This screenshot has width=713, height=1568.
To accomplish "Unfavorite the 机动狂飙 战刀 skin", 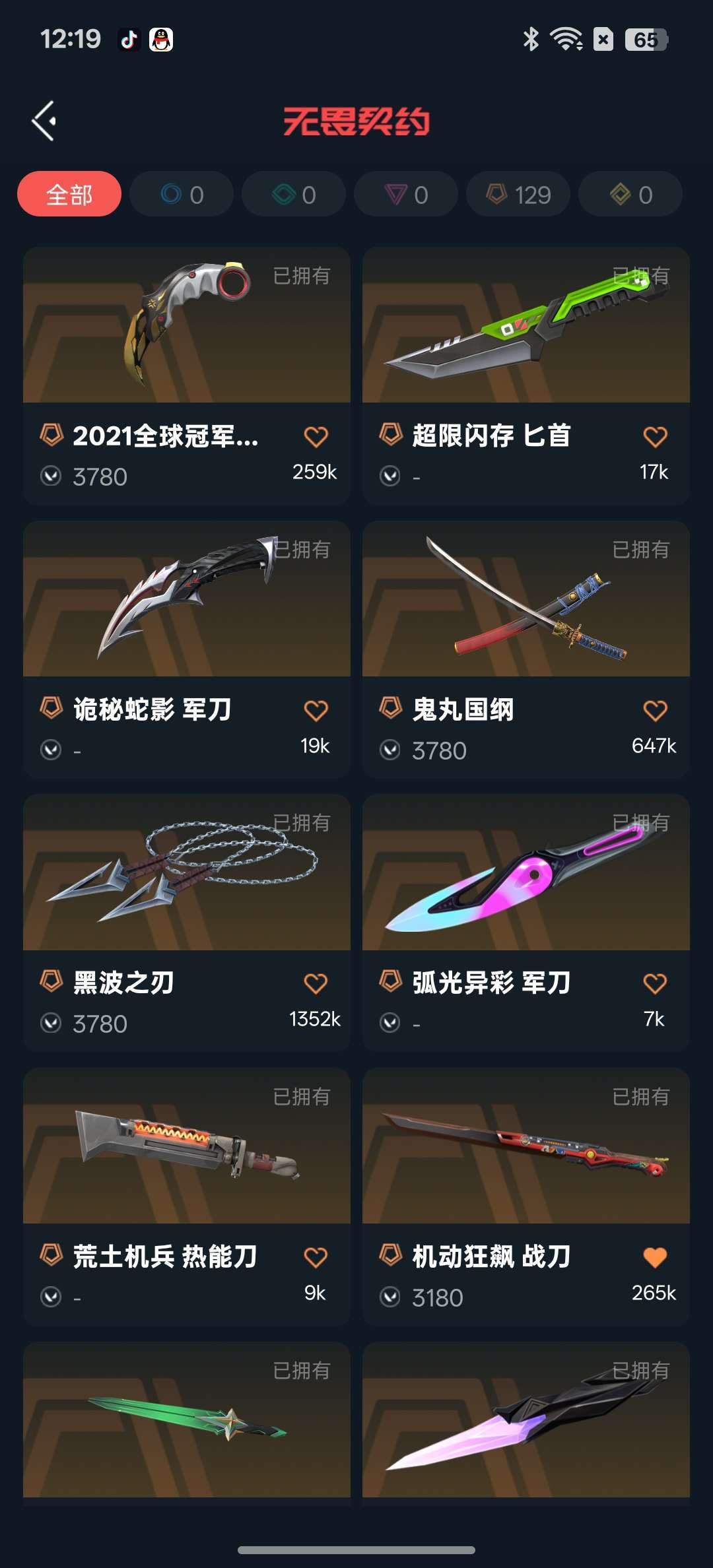I will (x=656, y=1256).
